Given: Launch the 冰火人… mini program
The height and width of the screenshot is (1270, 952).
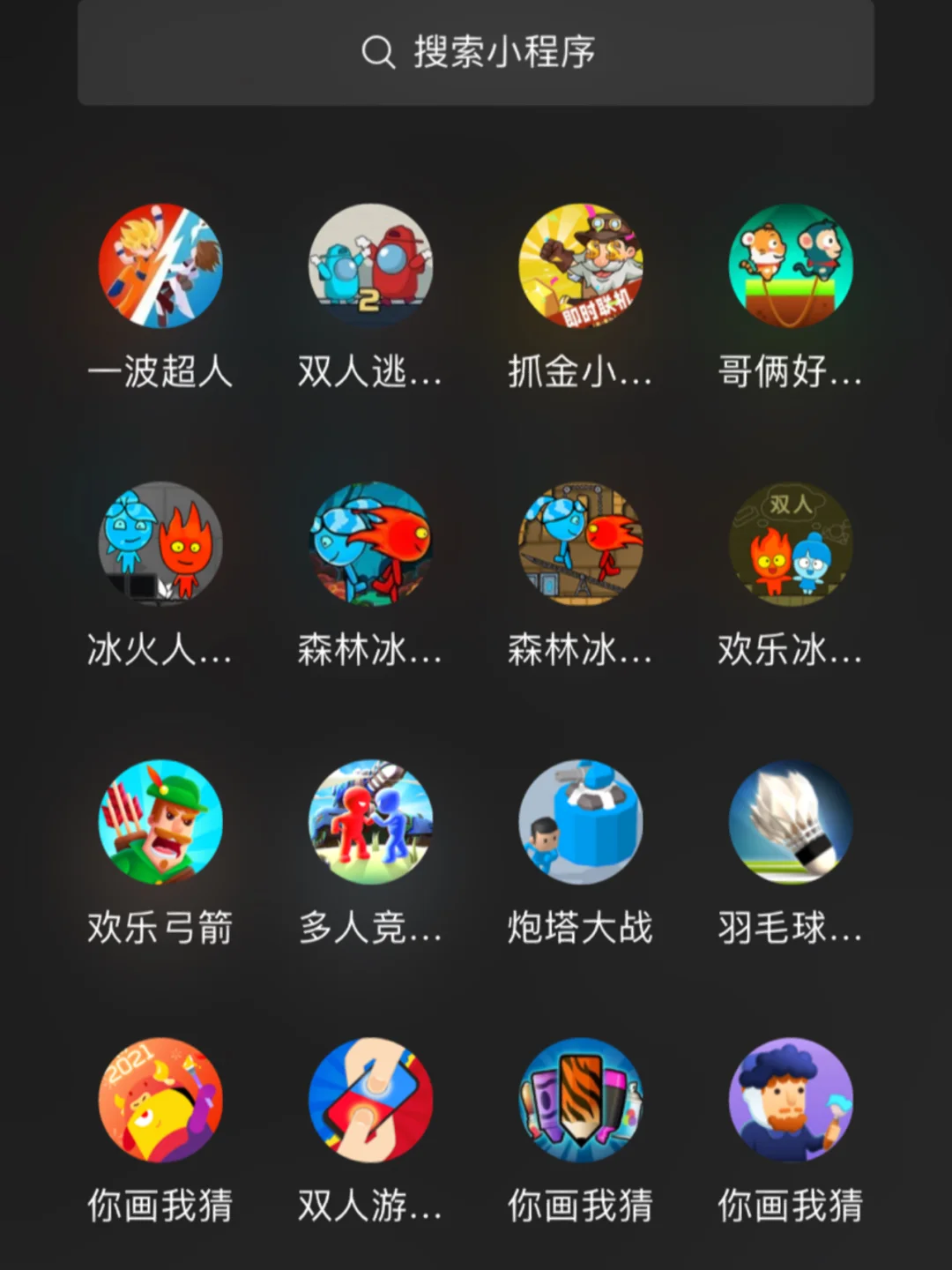Looking at the screenshot, I should pos(160,543).
